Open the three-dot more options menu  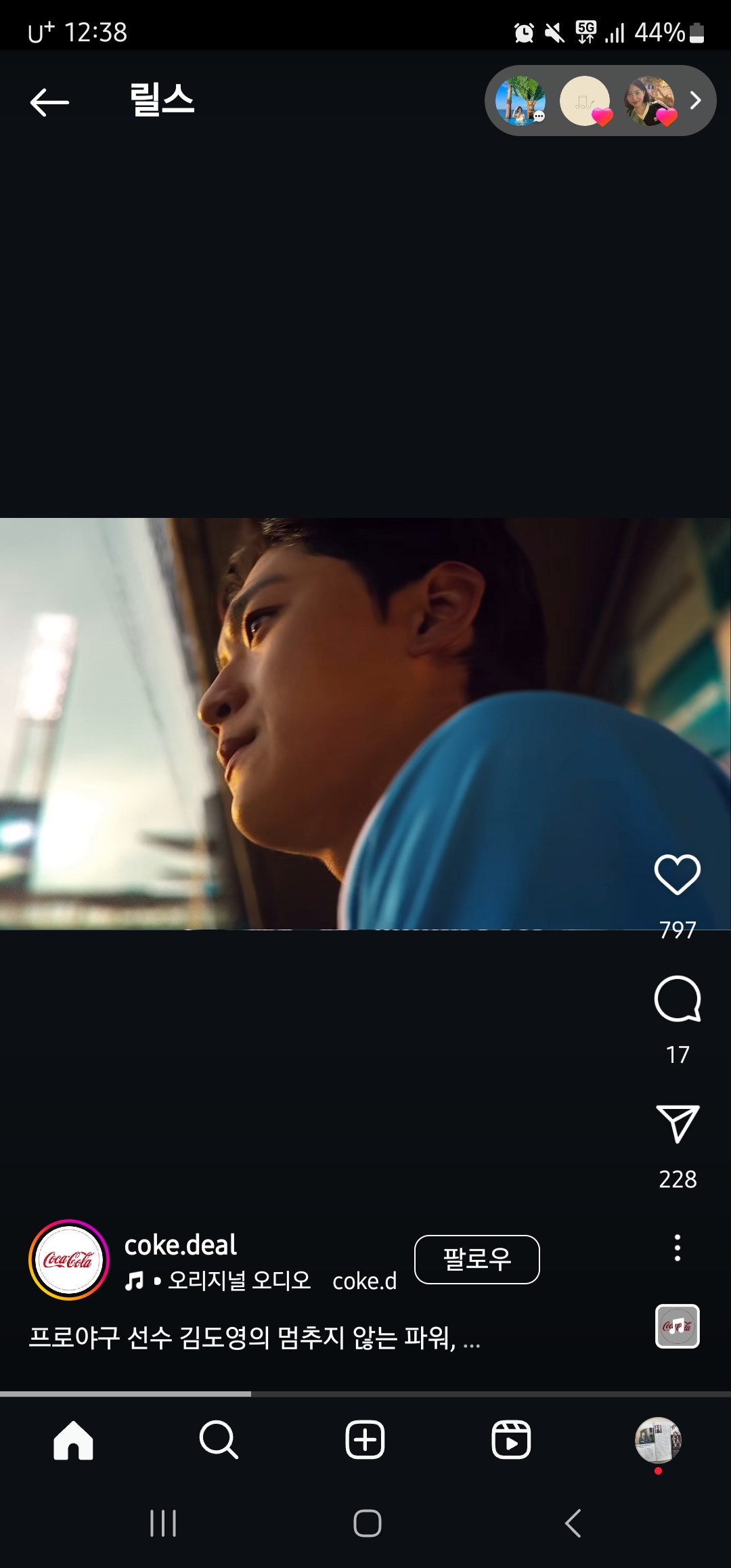[x=677, y=1247]
